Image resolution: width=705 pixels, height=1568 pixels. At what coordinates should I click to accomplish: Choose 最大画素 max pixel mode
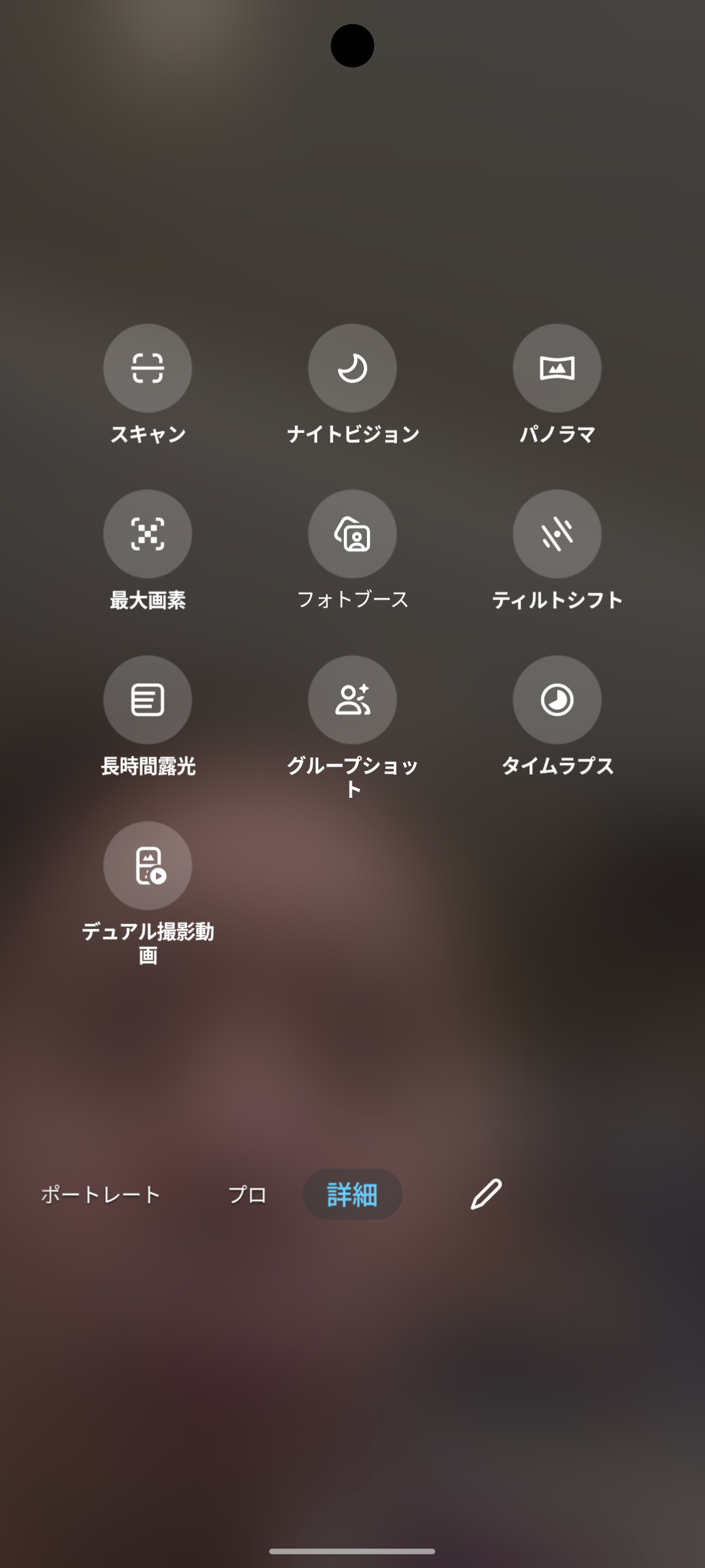click(x=147, y=534)
